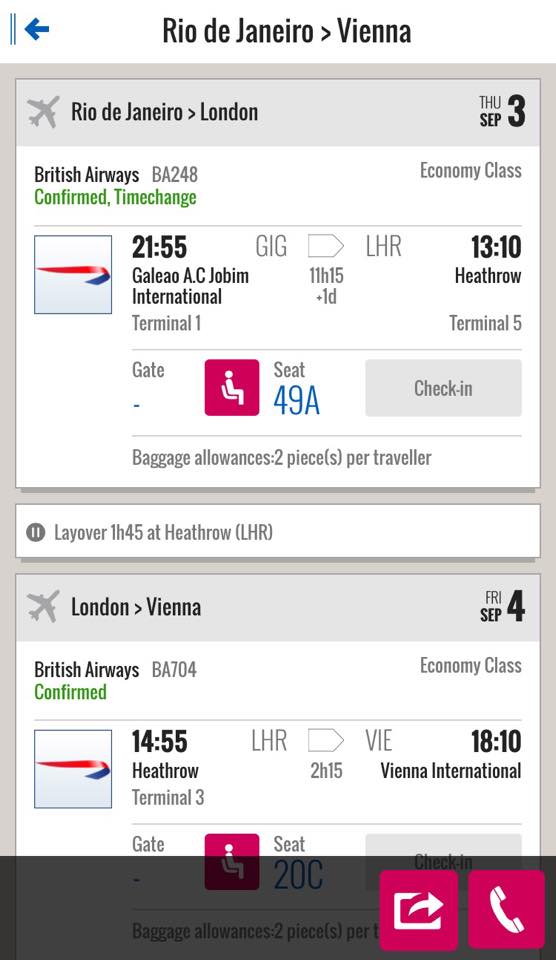Call using the phone button
This screenshot has width=556, height=960.
coord(506,910)
